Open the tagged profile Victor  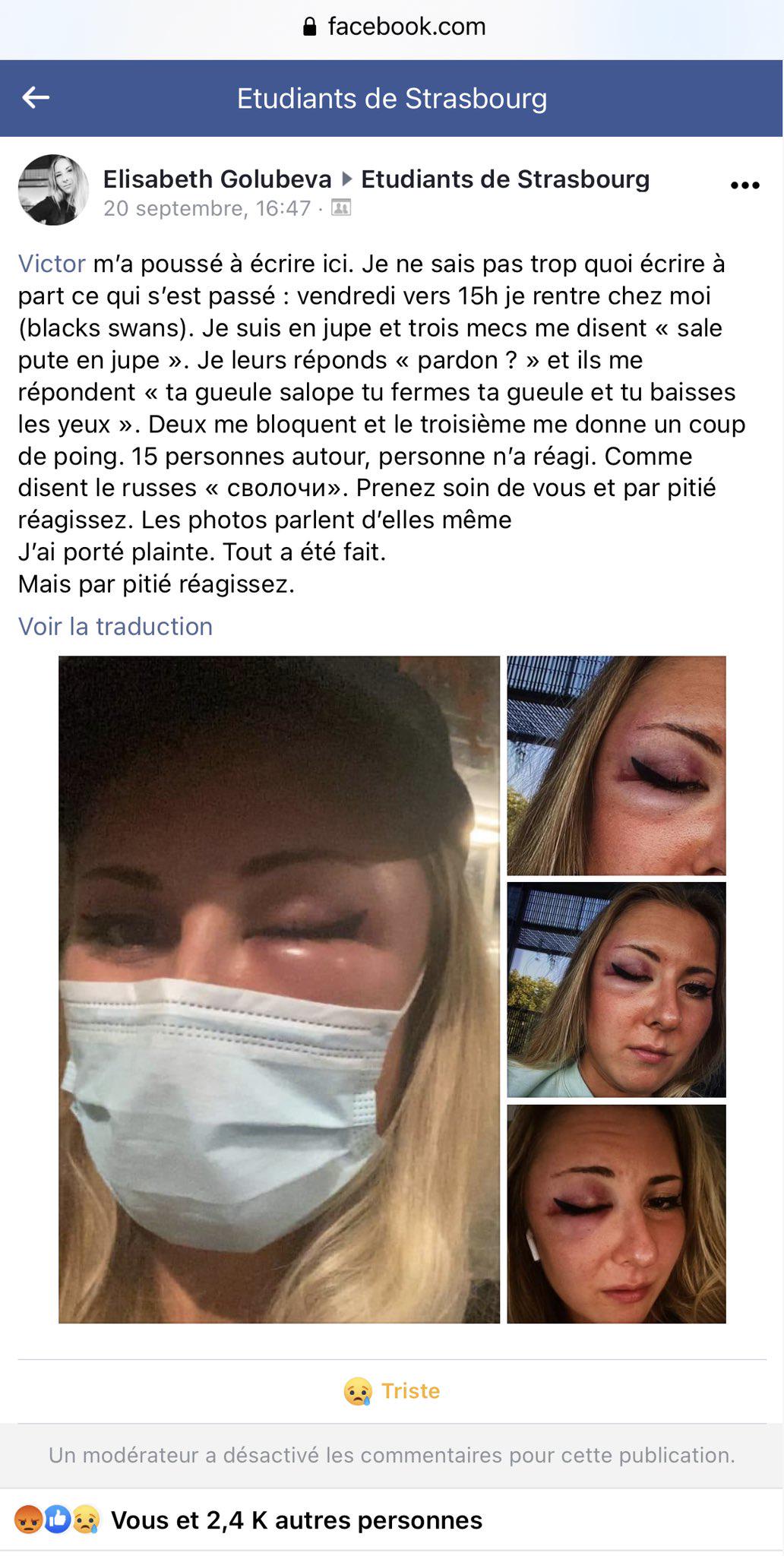click(x=52, y=264)
